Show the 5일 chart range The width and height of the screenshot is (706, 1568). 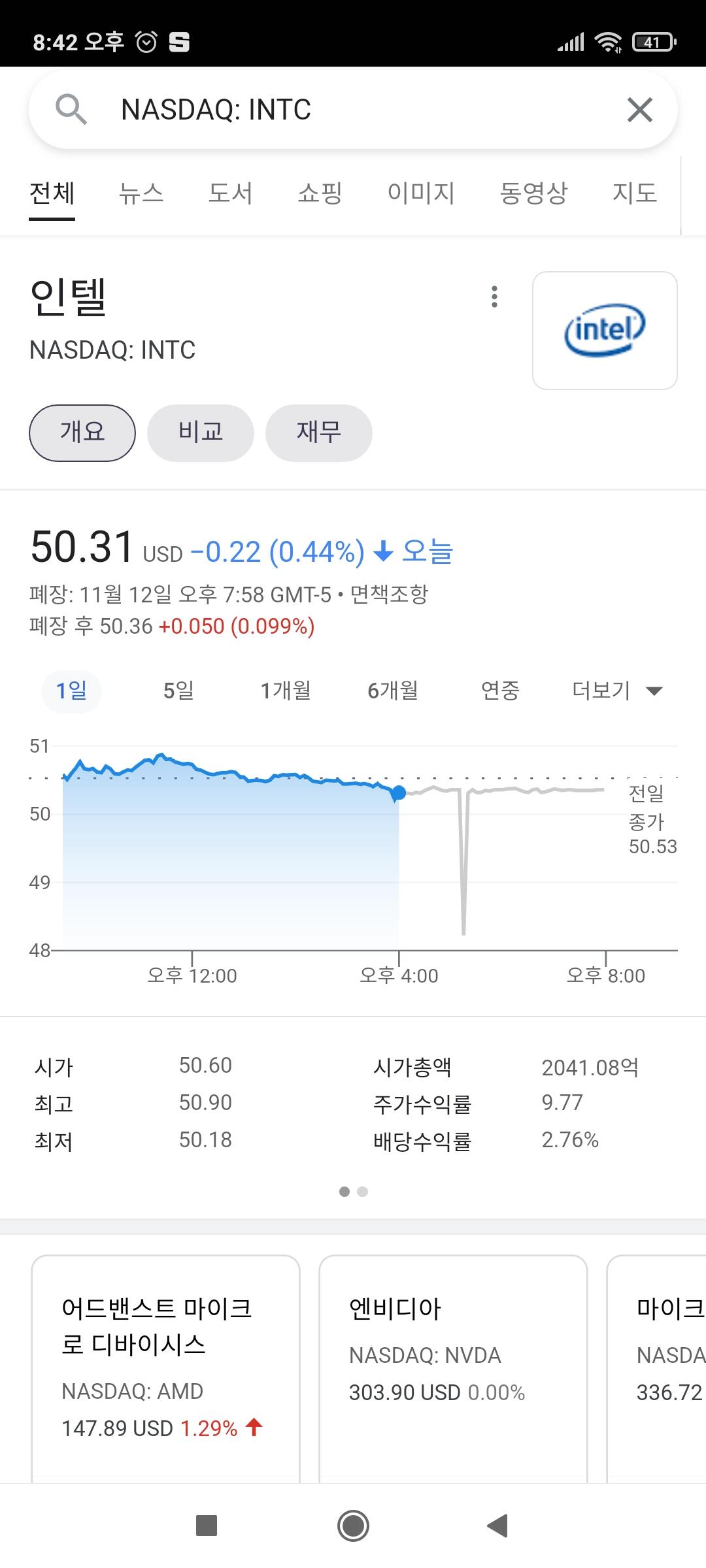pos(178,691)
